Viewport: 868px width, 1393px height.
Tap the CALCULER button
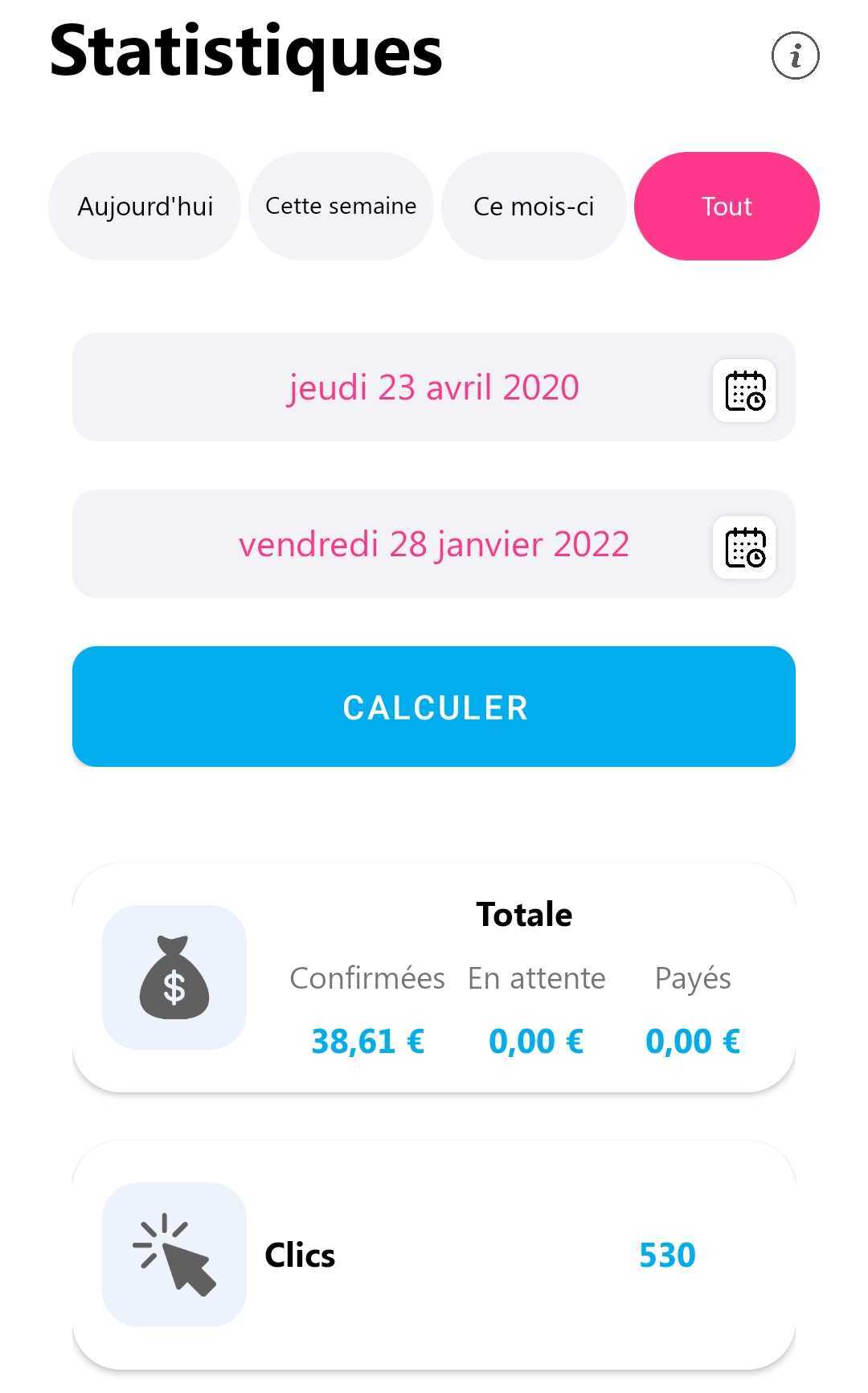click(x=434, y=707)
